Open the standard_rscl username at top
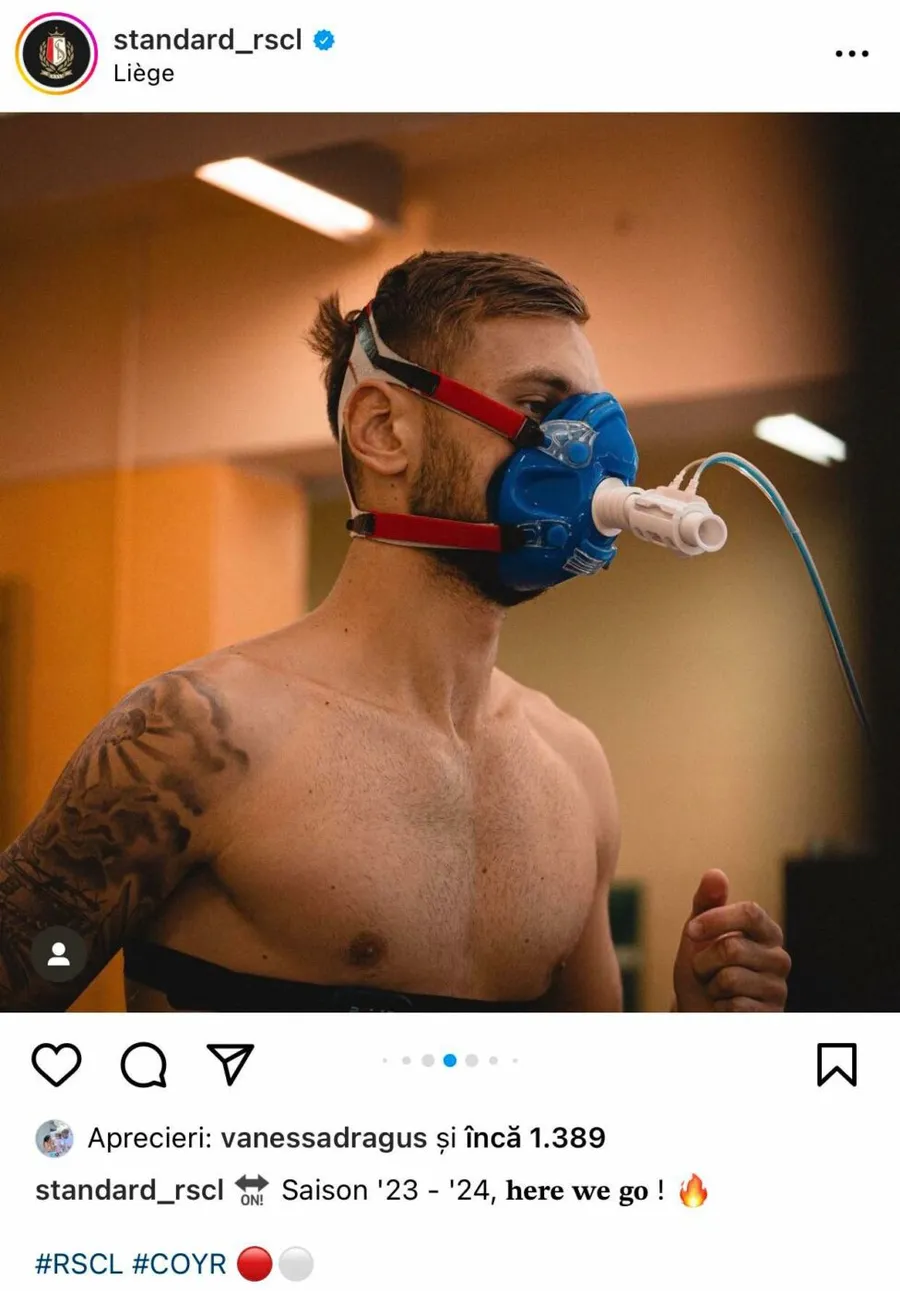This screenshot has width=900, height=1291. pyautogui.click(x=207, y=40)
